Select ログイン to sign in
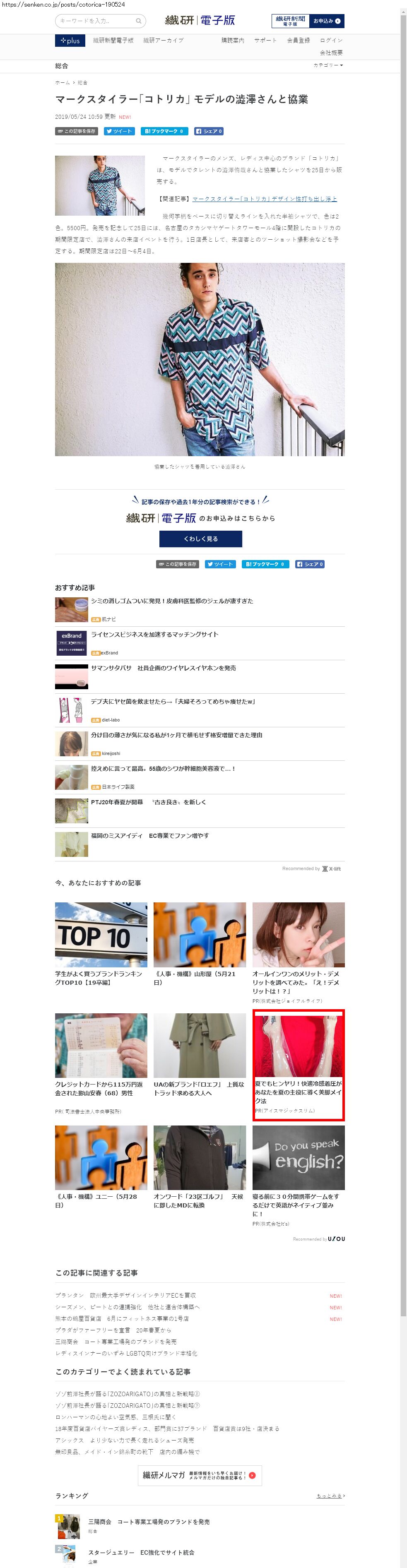This screenshot has height=1568, width=407. click(331, 41)
